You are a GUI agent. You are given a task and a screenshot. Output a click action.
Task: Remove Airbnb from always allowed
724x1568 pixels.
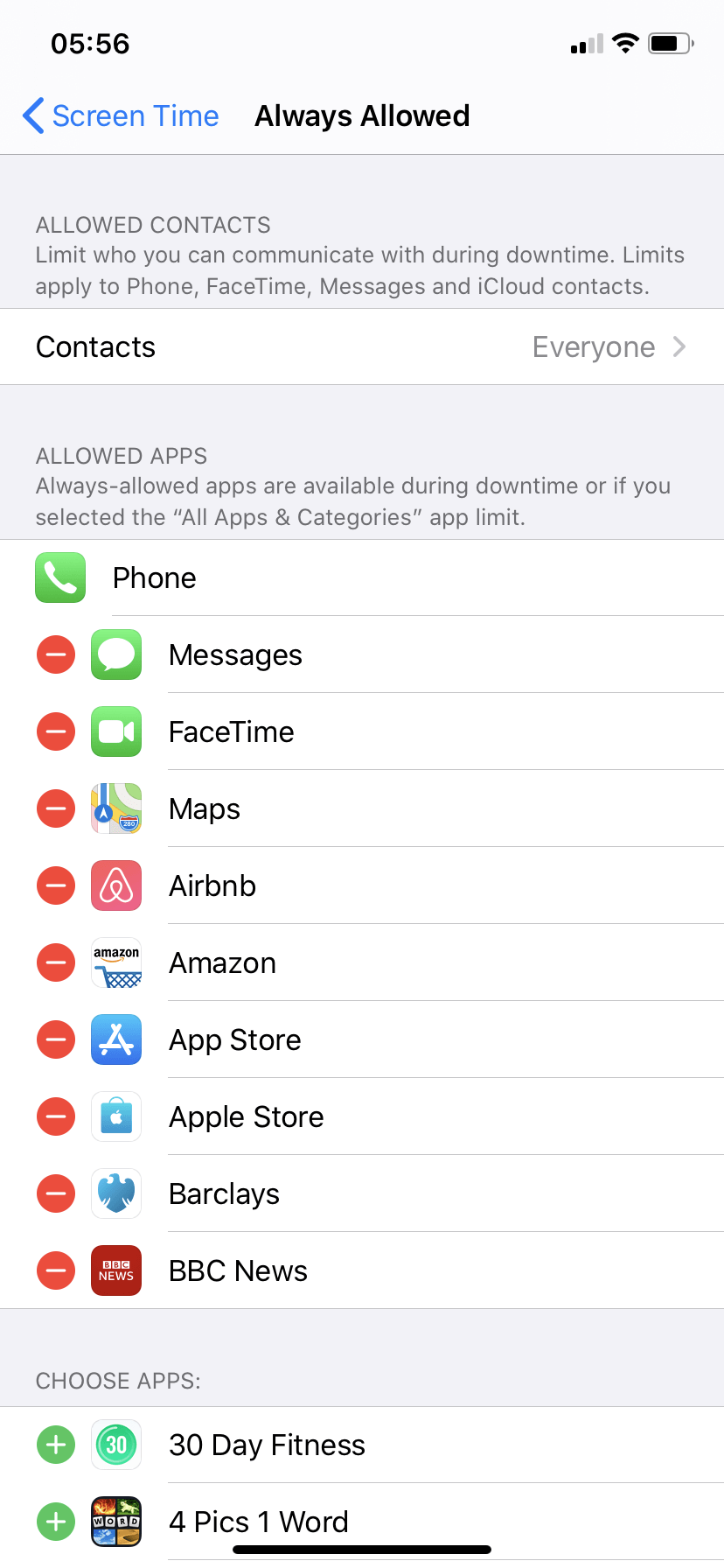56,885
